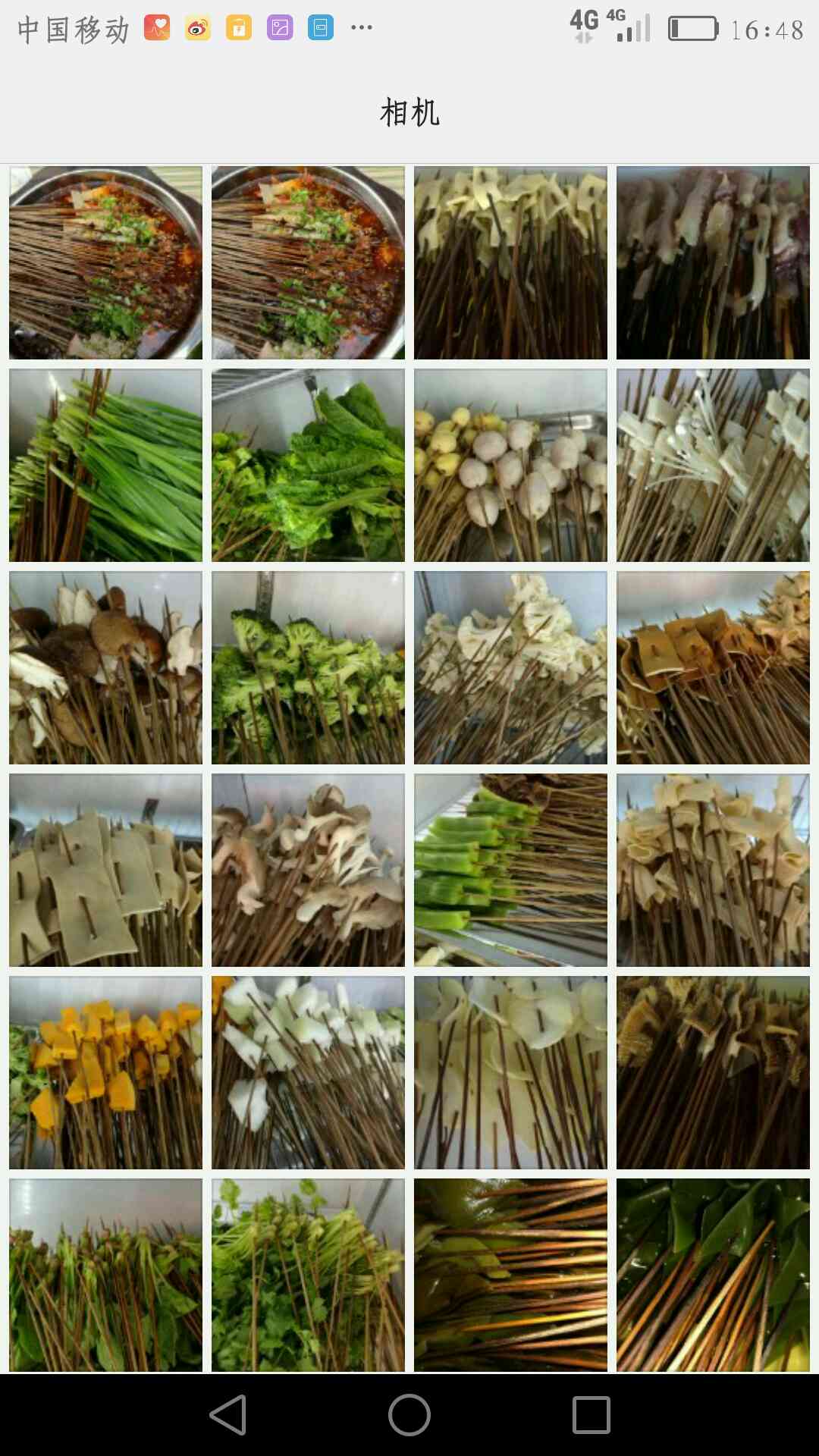Open the rolled tofu skin skewers photo
Viewport: 819px width, 1456px height.
tap(713, 870)
